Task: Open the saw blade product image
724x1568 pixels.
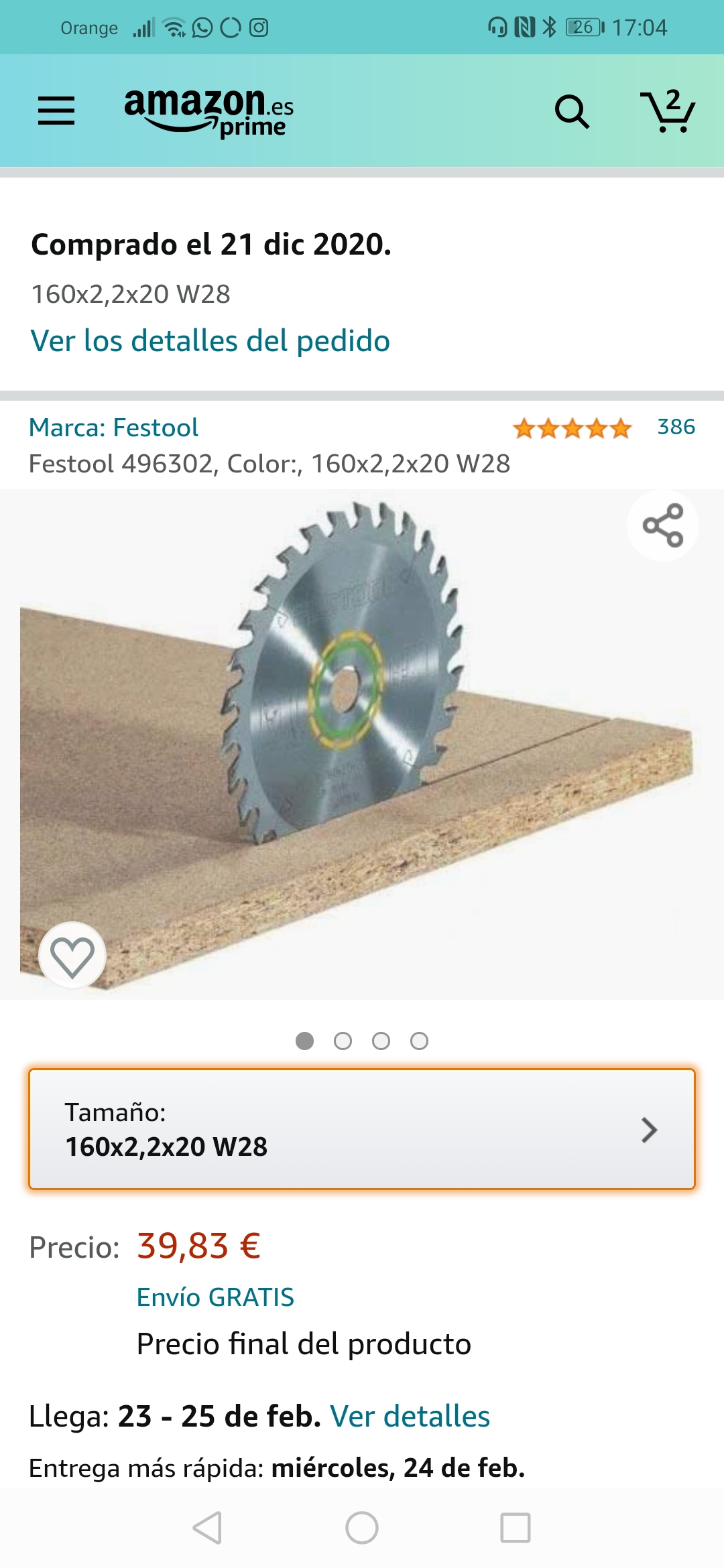Action: click(362, 744)
